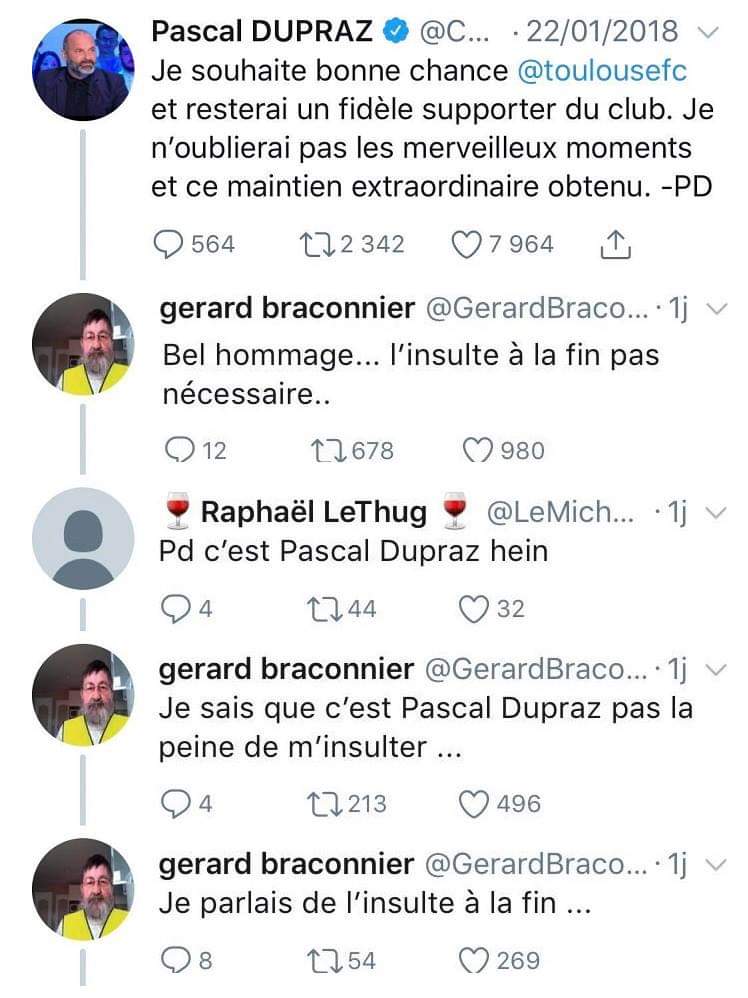Screen dimensions: 748x998
Task: Like the tweet by Pascal DUPRAZ
Action: tap(468, 244)
